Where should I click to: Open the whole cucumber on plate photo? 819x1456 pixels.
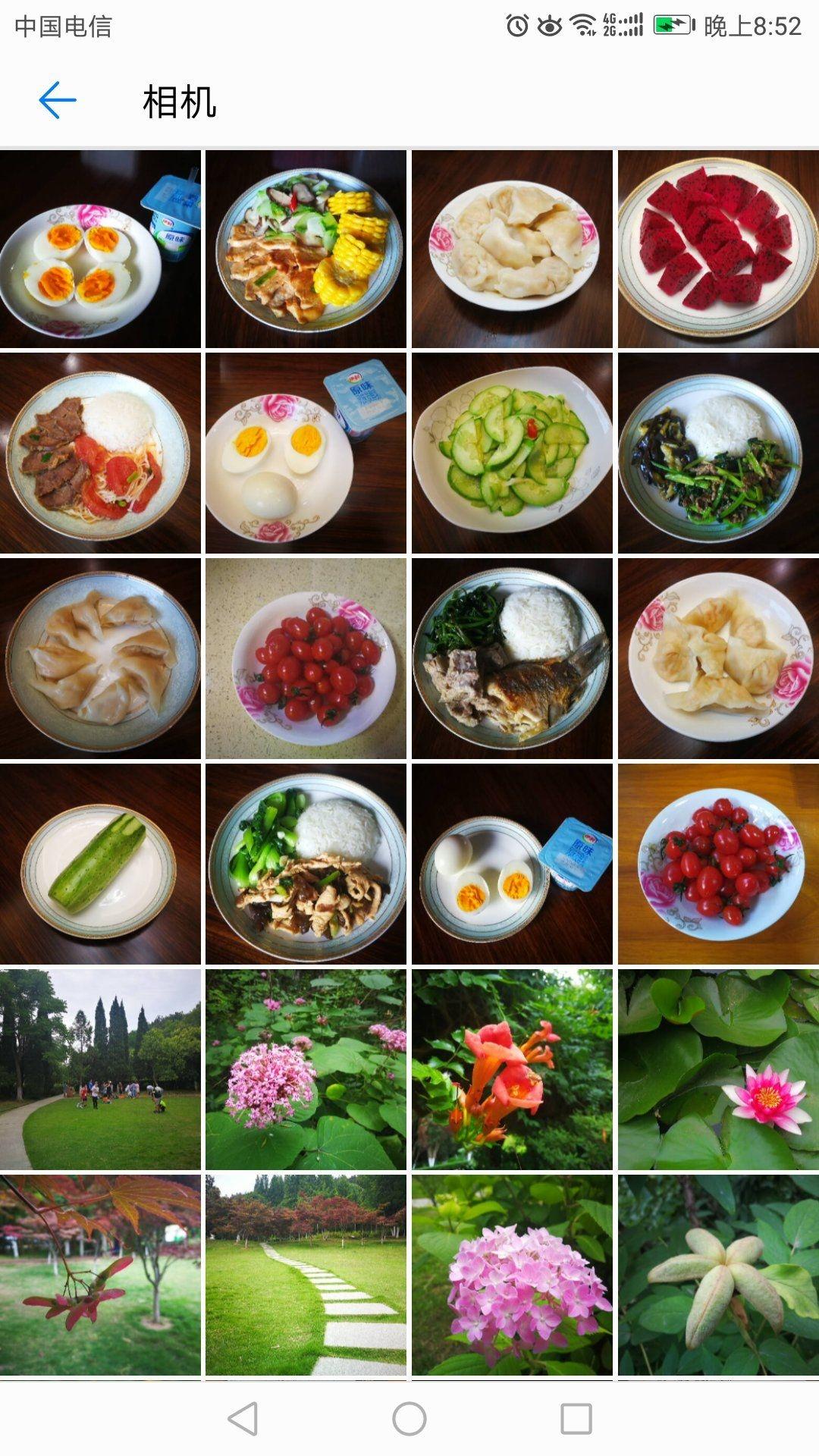coord(100,864)
